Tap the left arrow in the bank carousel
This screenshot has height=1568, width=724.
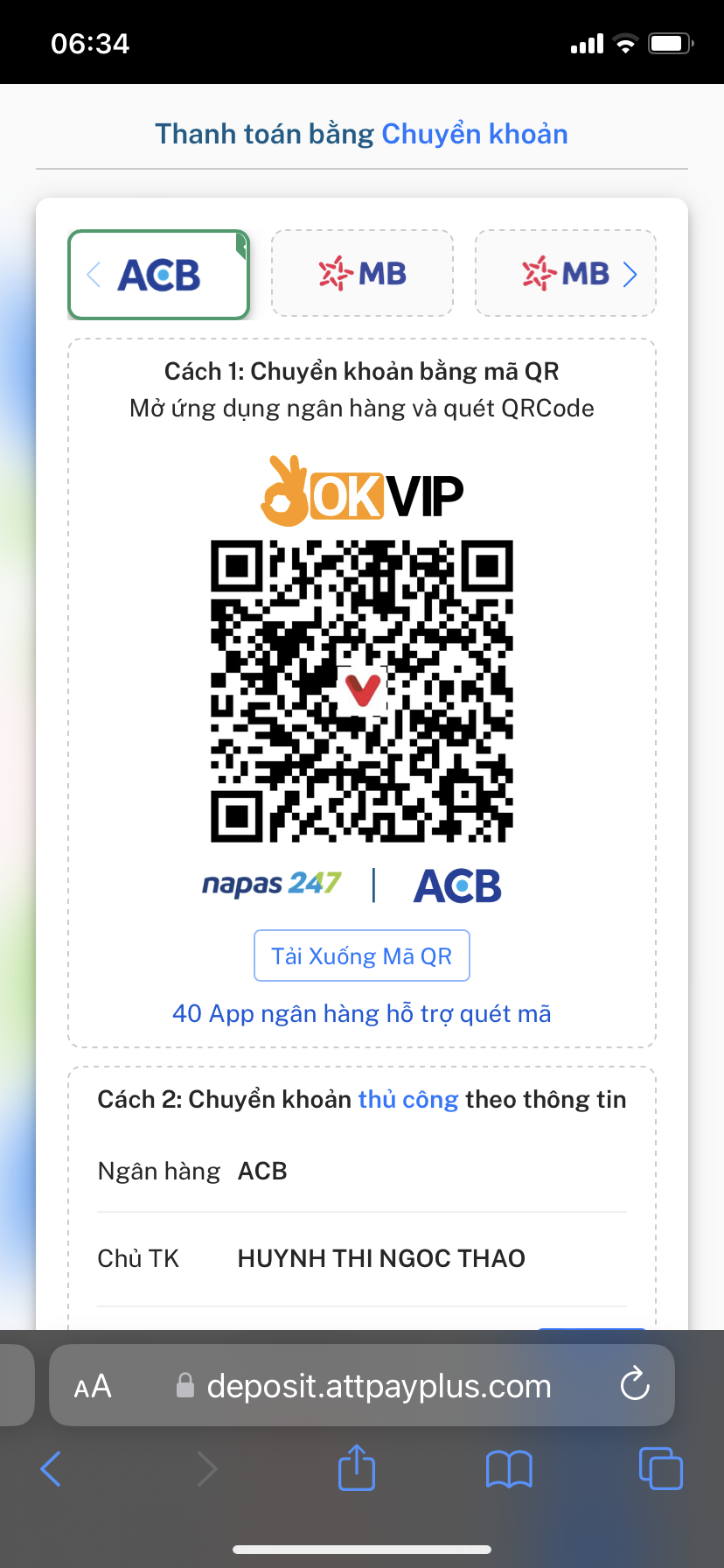94,275
